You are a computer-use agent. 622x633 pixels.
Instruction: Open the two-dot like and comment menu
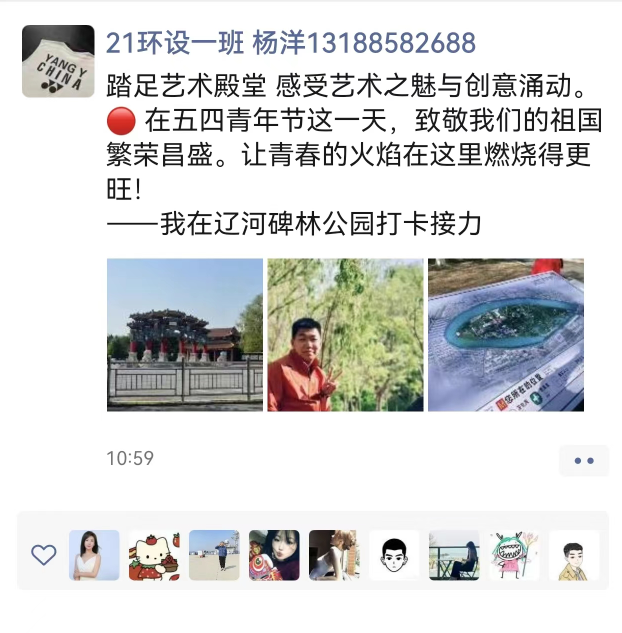[584, 460]
